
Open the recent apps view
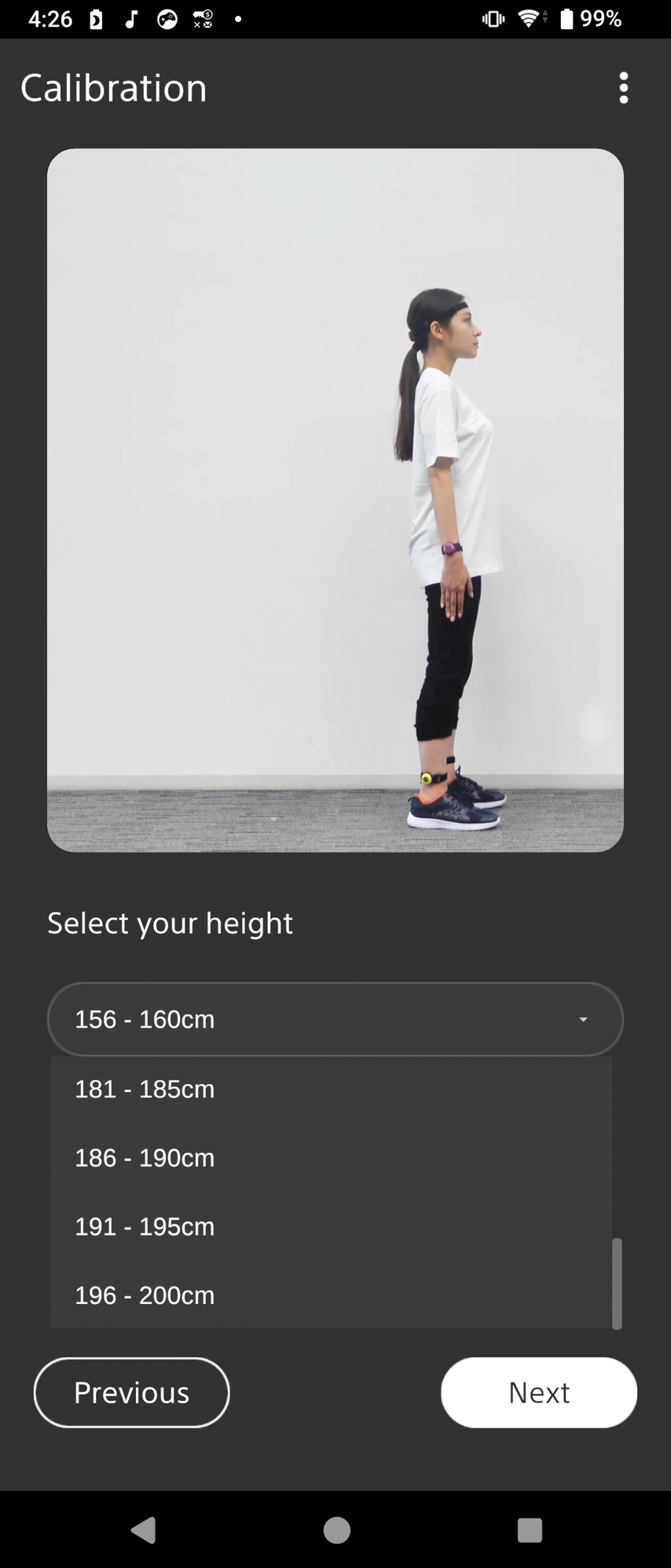(530, 1530)
